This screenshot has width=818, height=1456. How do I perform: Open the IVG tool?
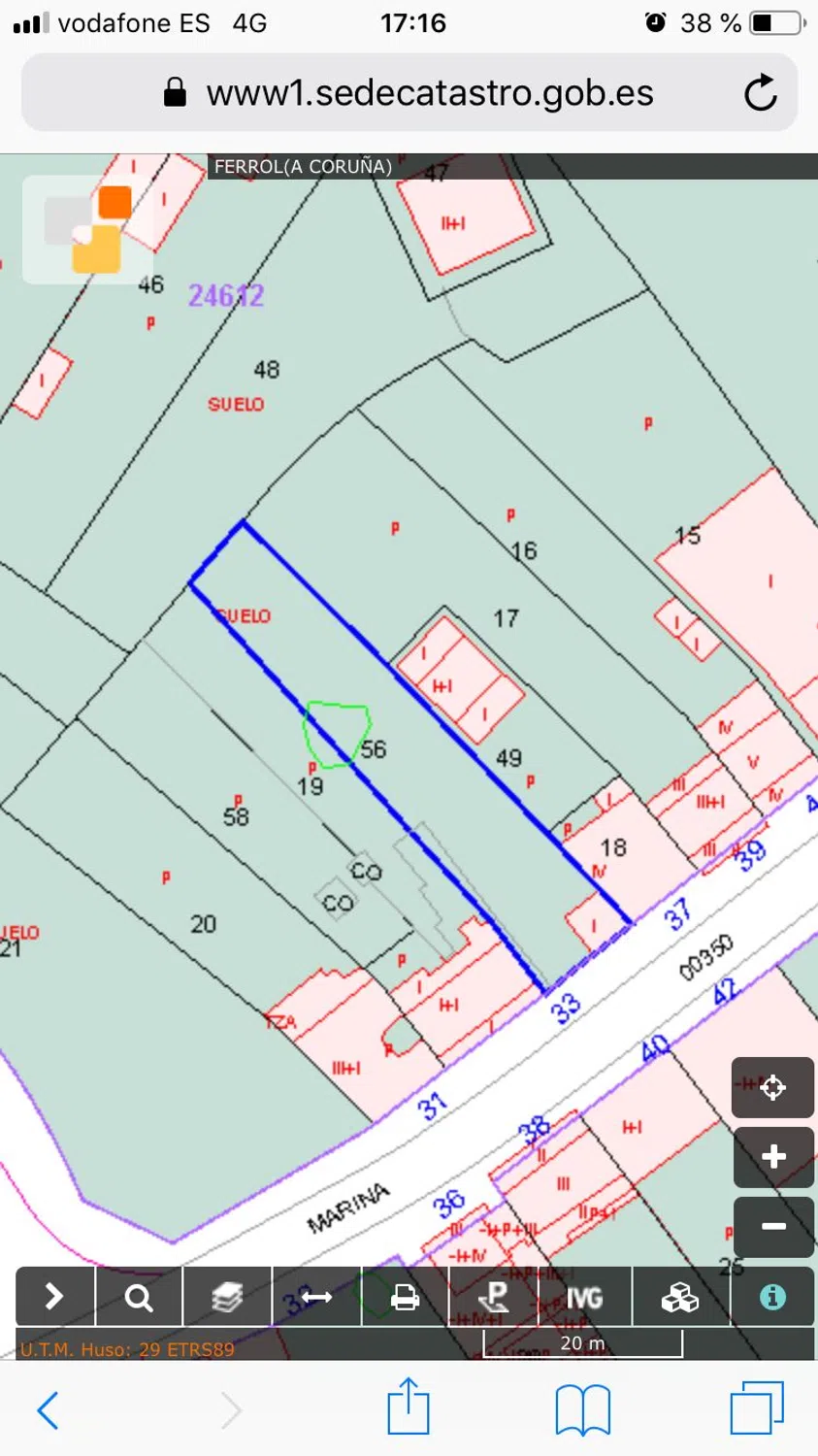click(x=584, y=1297)
